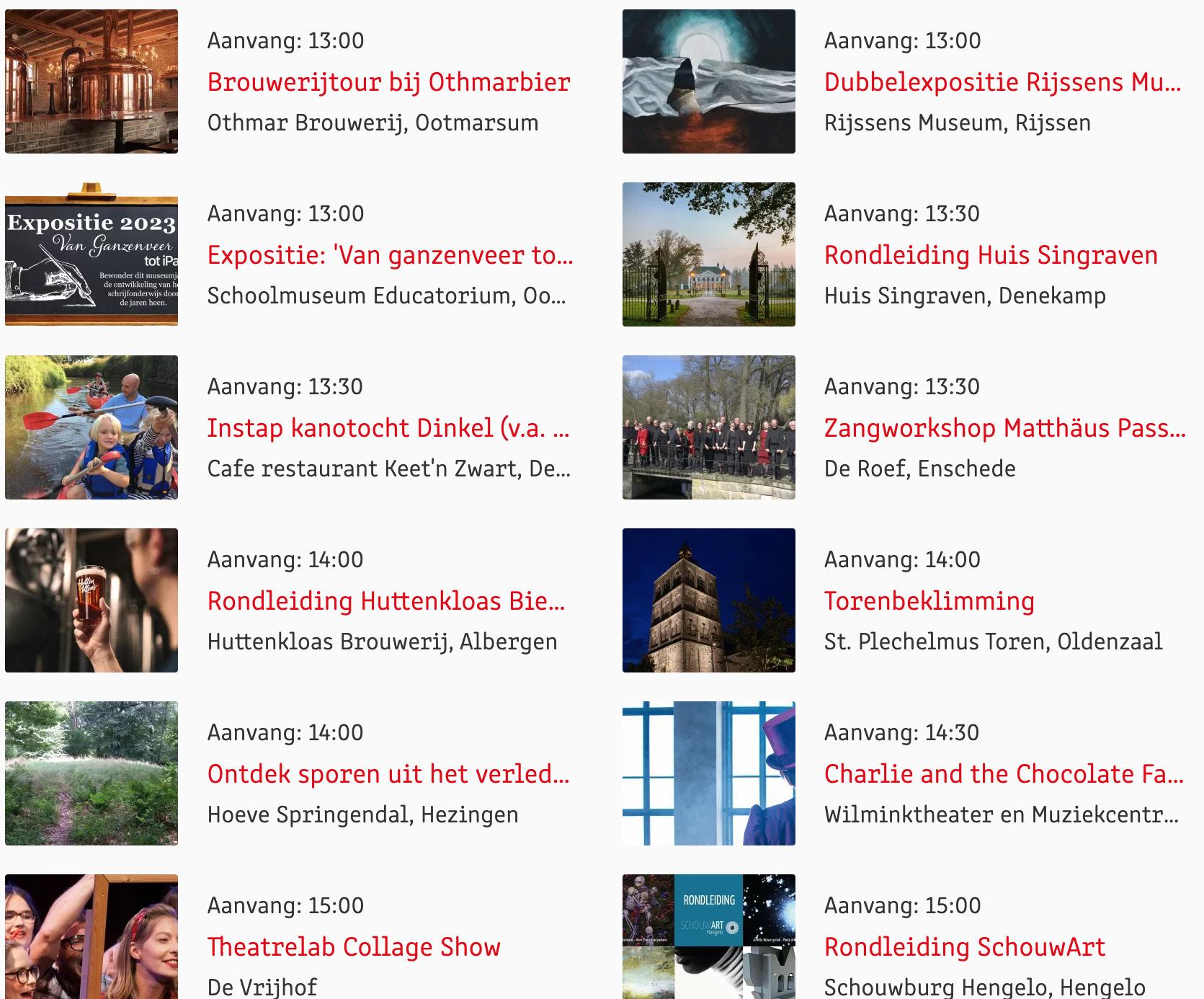Open Ontdek sporen uit het verleden
This screenshot has height=999, width=1204.
pyautogui.click(x=388, y=774)
